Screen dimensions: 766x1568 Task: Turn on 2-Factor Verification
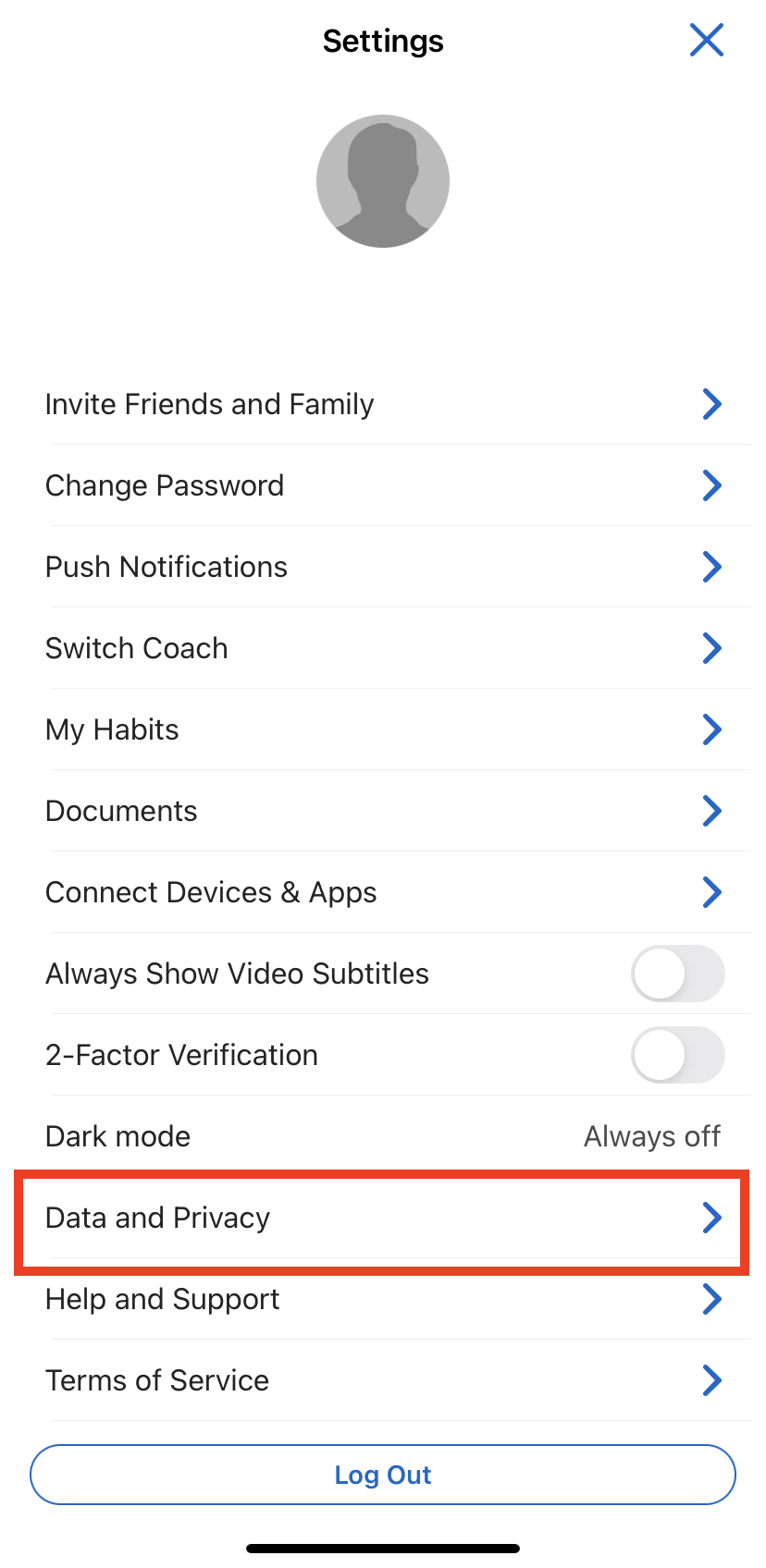coord(678,1055)
